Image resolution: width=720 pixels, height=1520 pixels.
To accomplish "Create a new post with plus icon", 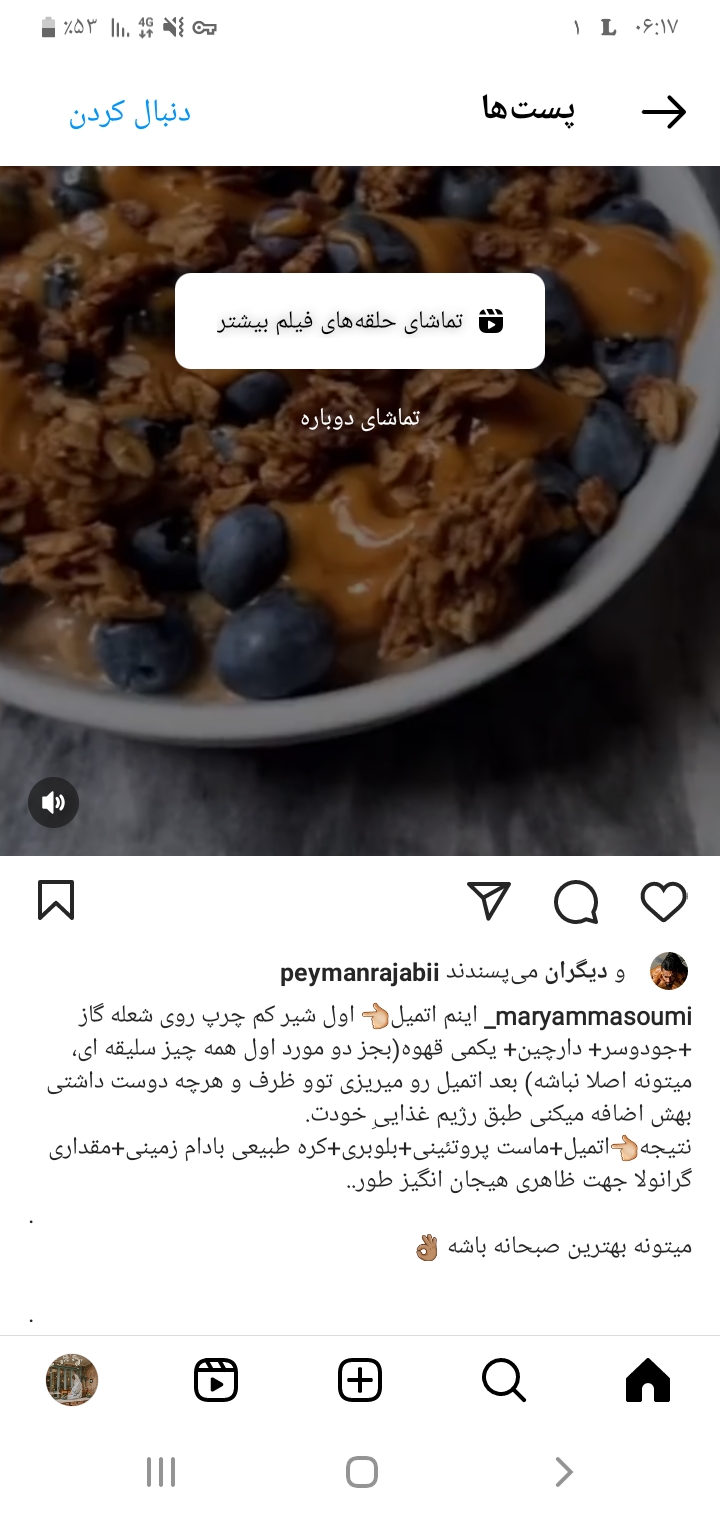I will pos(360,1381).
